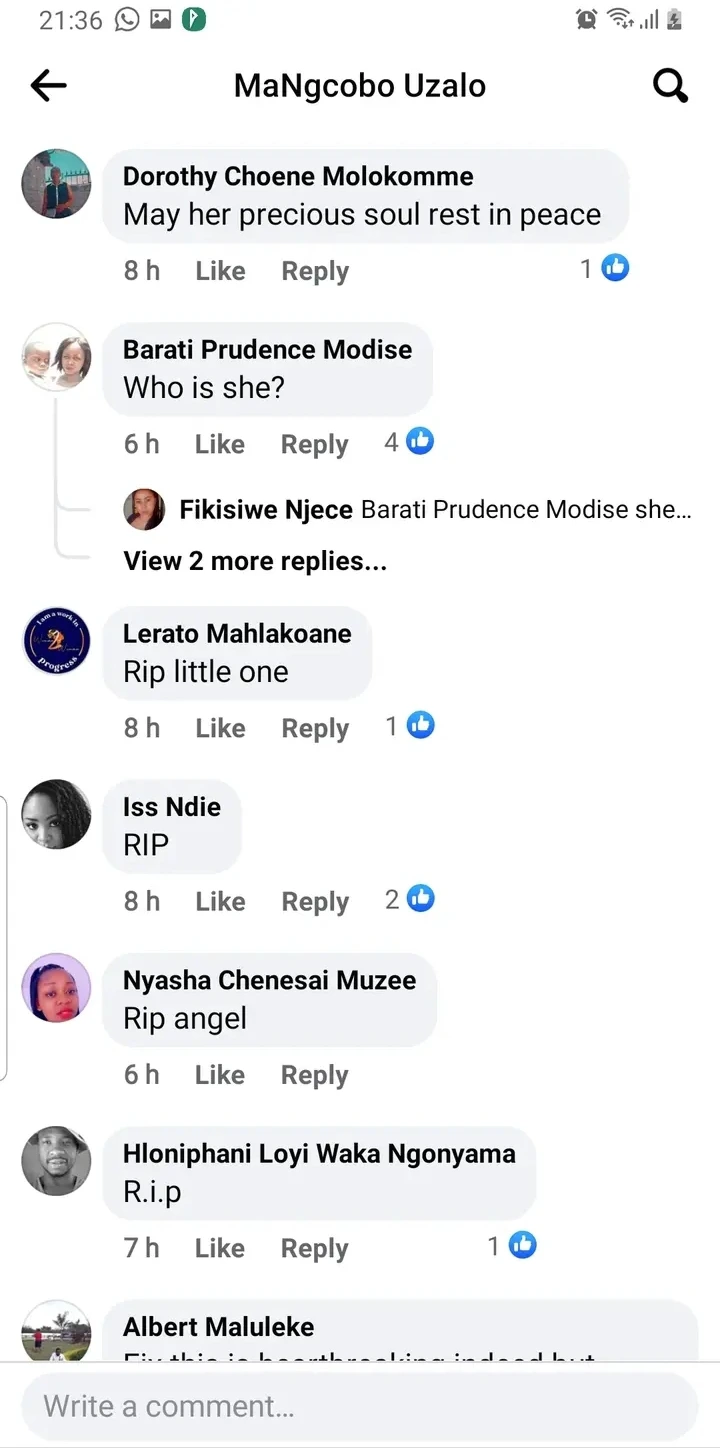Open Lerato Mahlakoane's profile name
Screen dimensions: 720x1448
pyautogui.click(x=237, y=634)
